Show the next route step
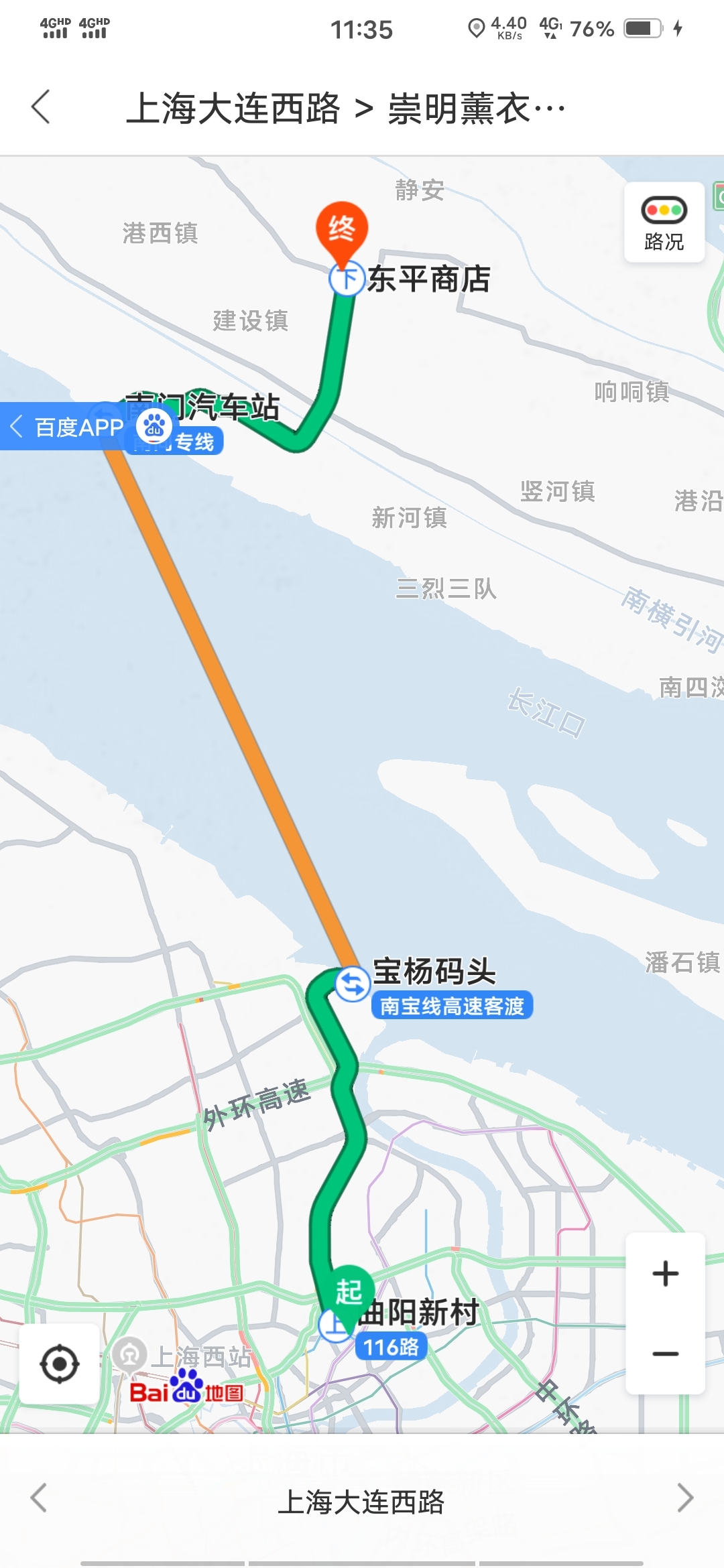 [684, 1497]
